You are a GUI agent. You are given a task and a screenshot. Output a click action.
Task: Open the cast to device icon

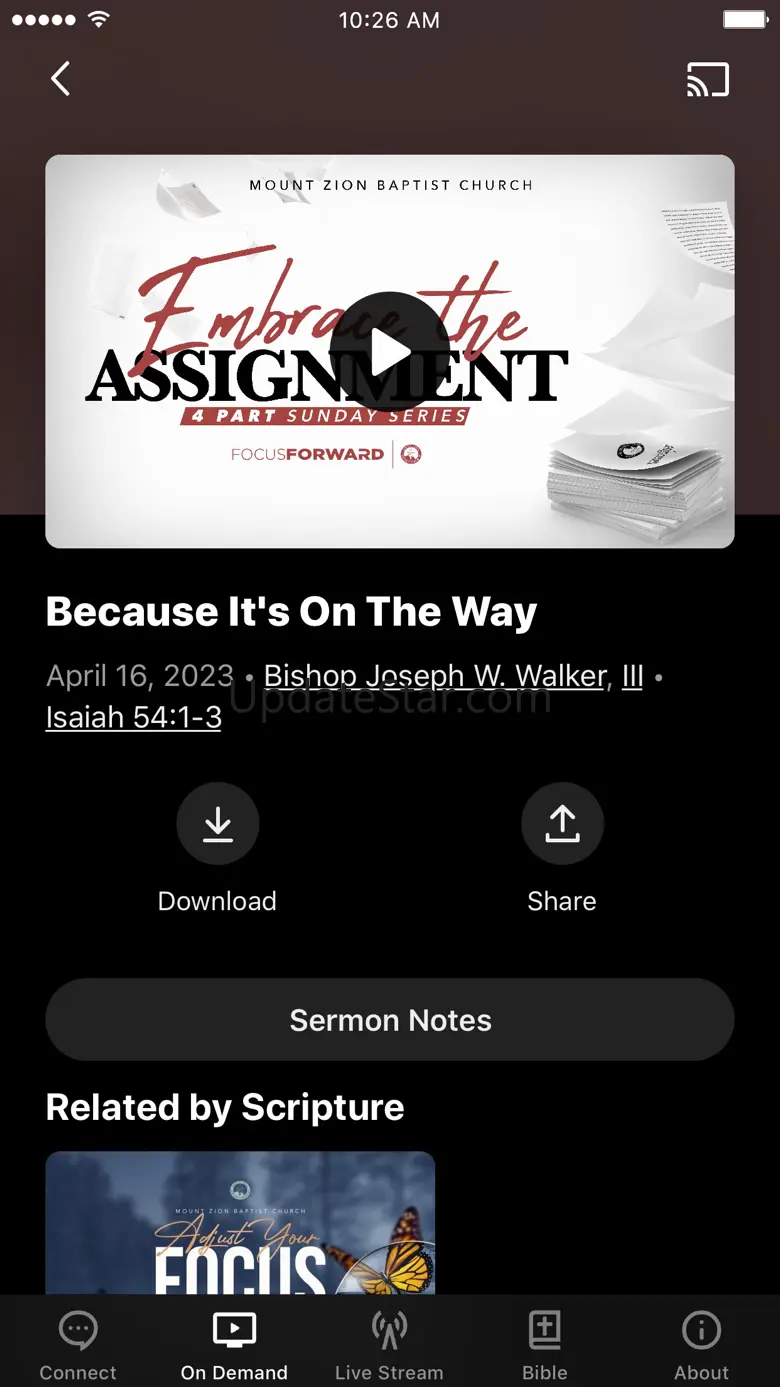point(708,80)
